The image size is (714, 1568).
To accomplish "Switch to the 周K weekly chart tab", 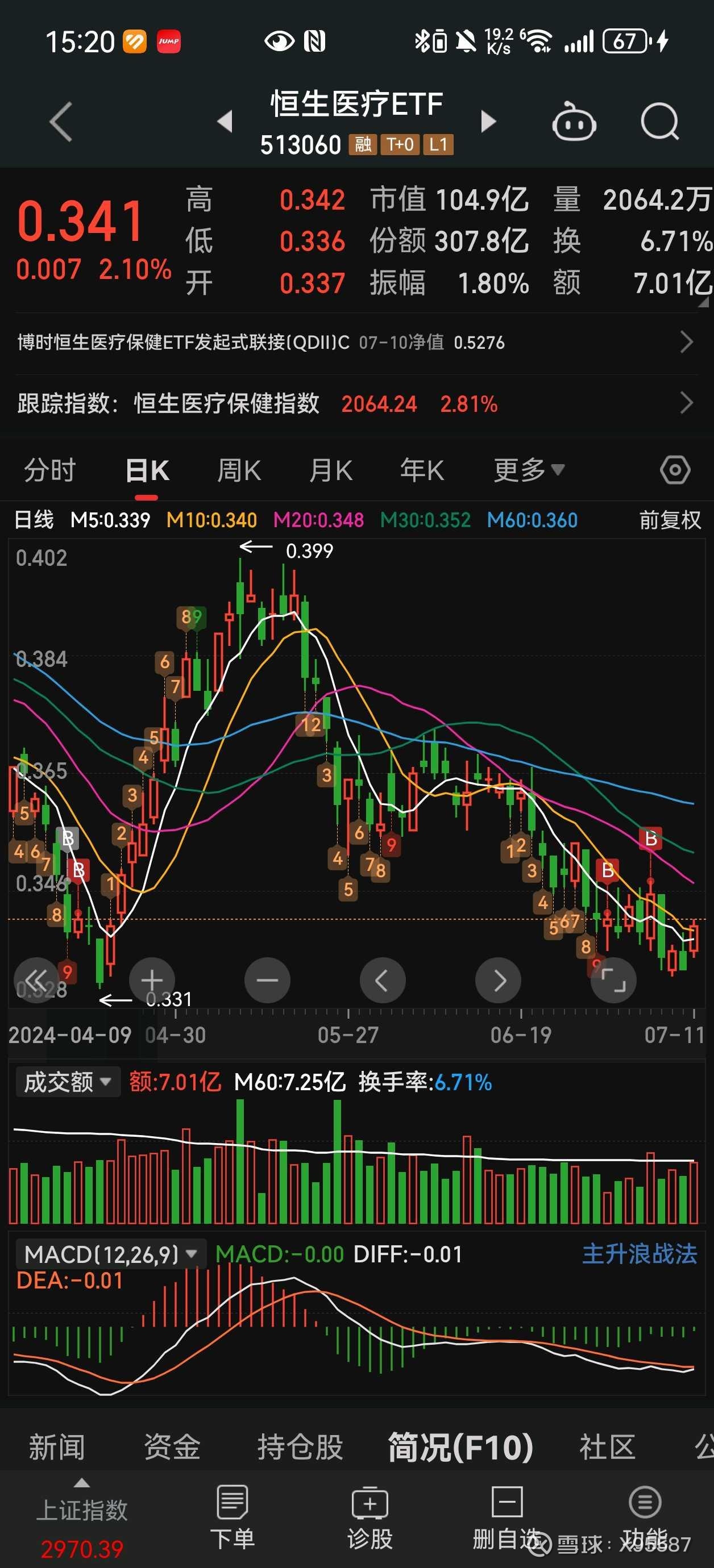I will pyautogui.click(x=239, y=469).
